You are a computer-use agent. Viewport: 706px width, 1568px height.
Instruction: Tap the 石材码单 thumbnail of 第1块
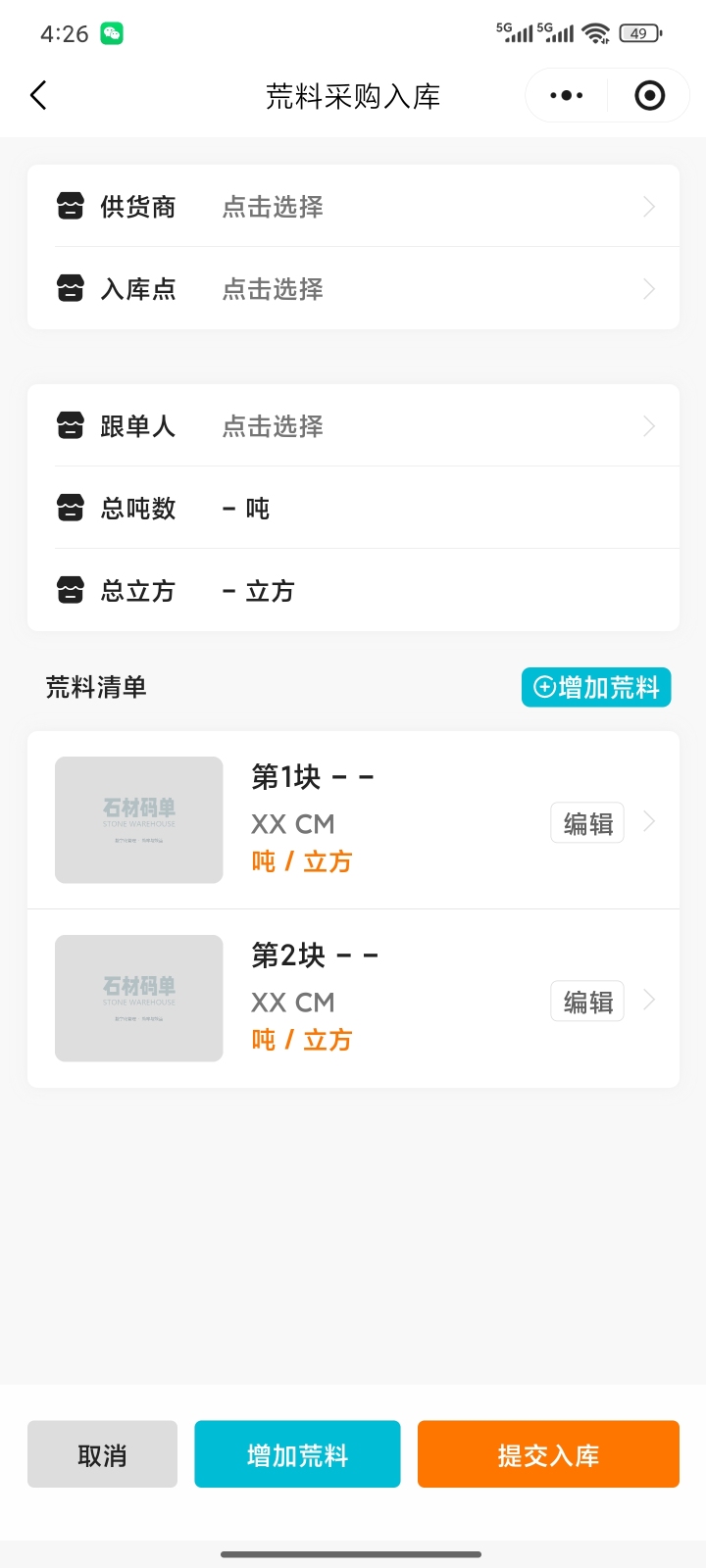(137, 819)
